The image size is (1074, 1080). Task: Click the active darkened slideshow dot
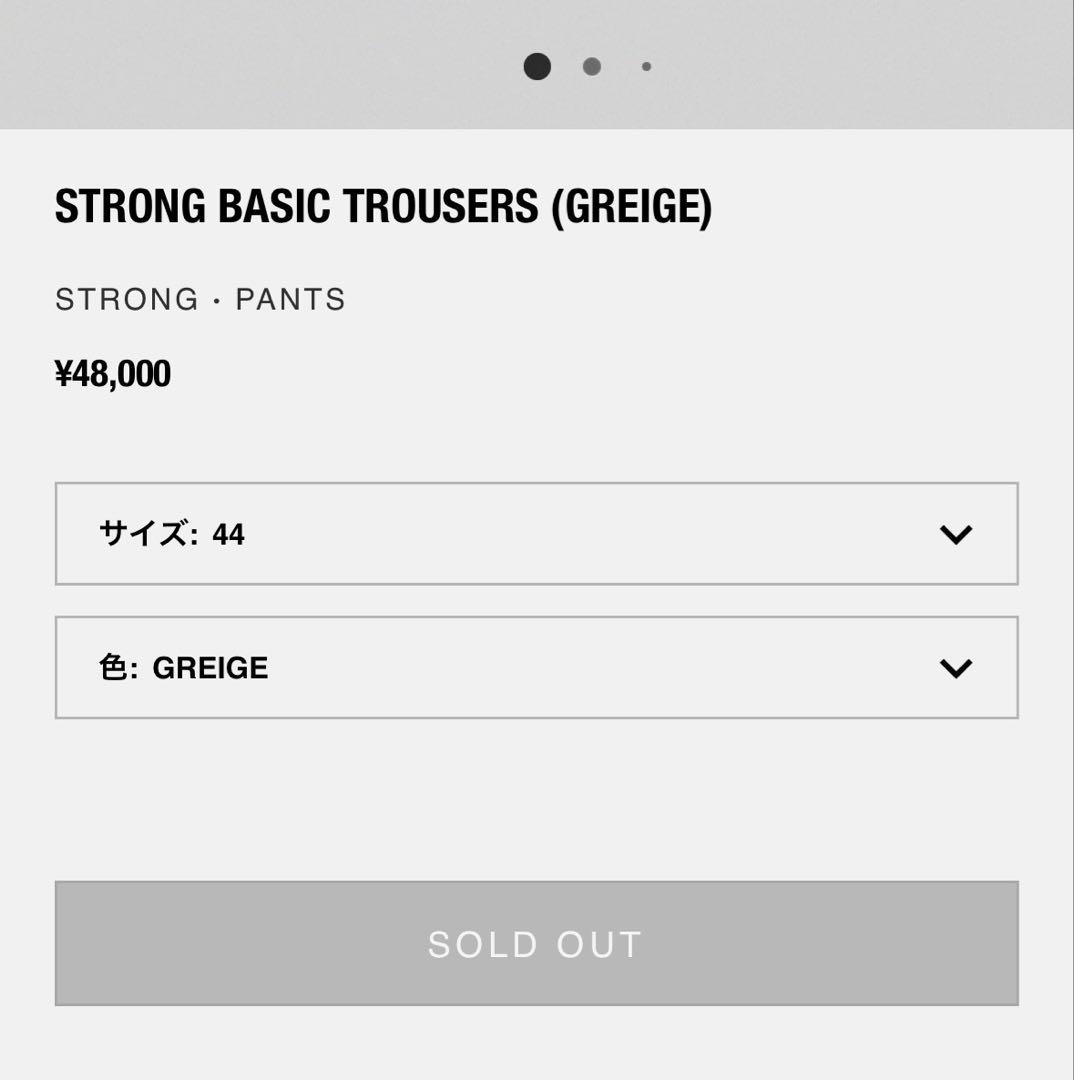click(538, 66)
